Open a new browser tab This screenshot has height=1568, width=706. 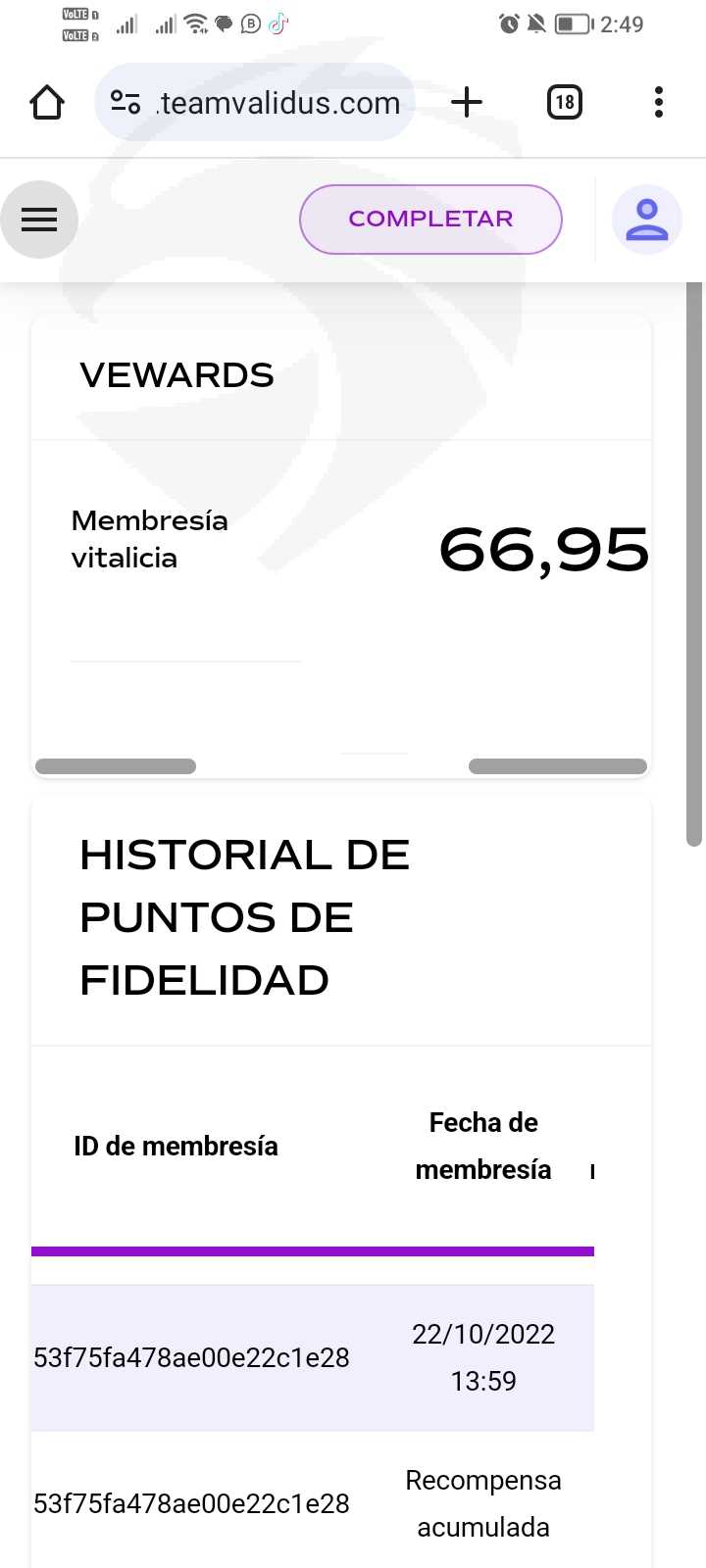(467, 102)
